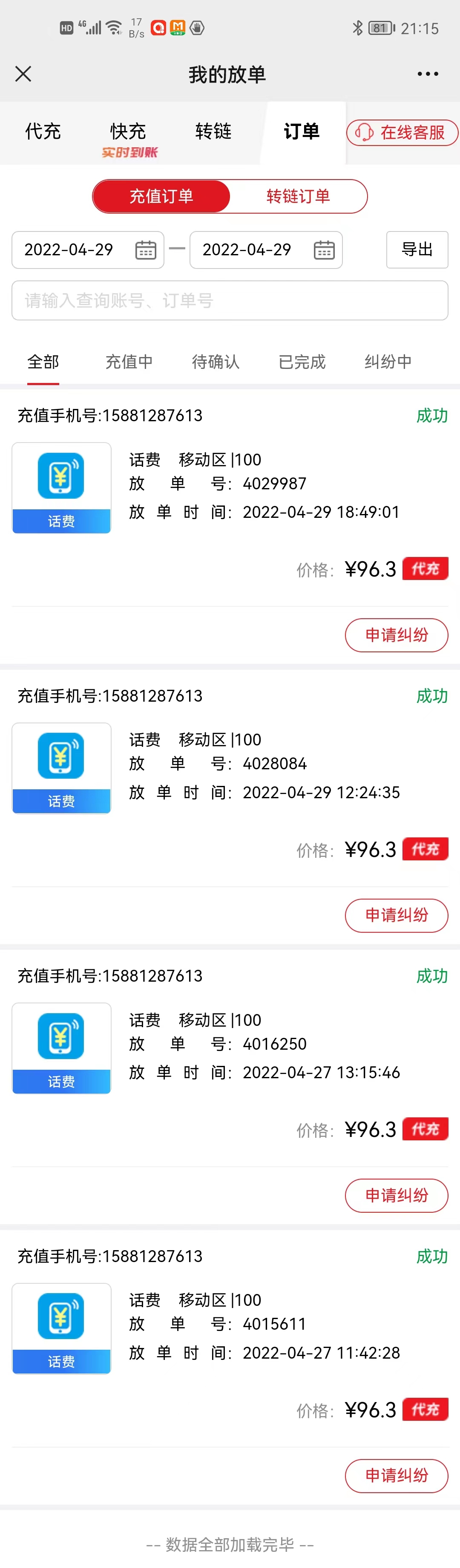This screenshot has height=1568, width=460.
Task: Apply for dispute on order 4029987
Action: (397, 635)
